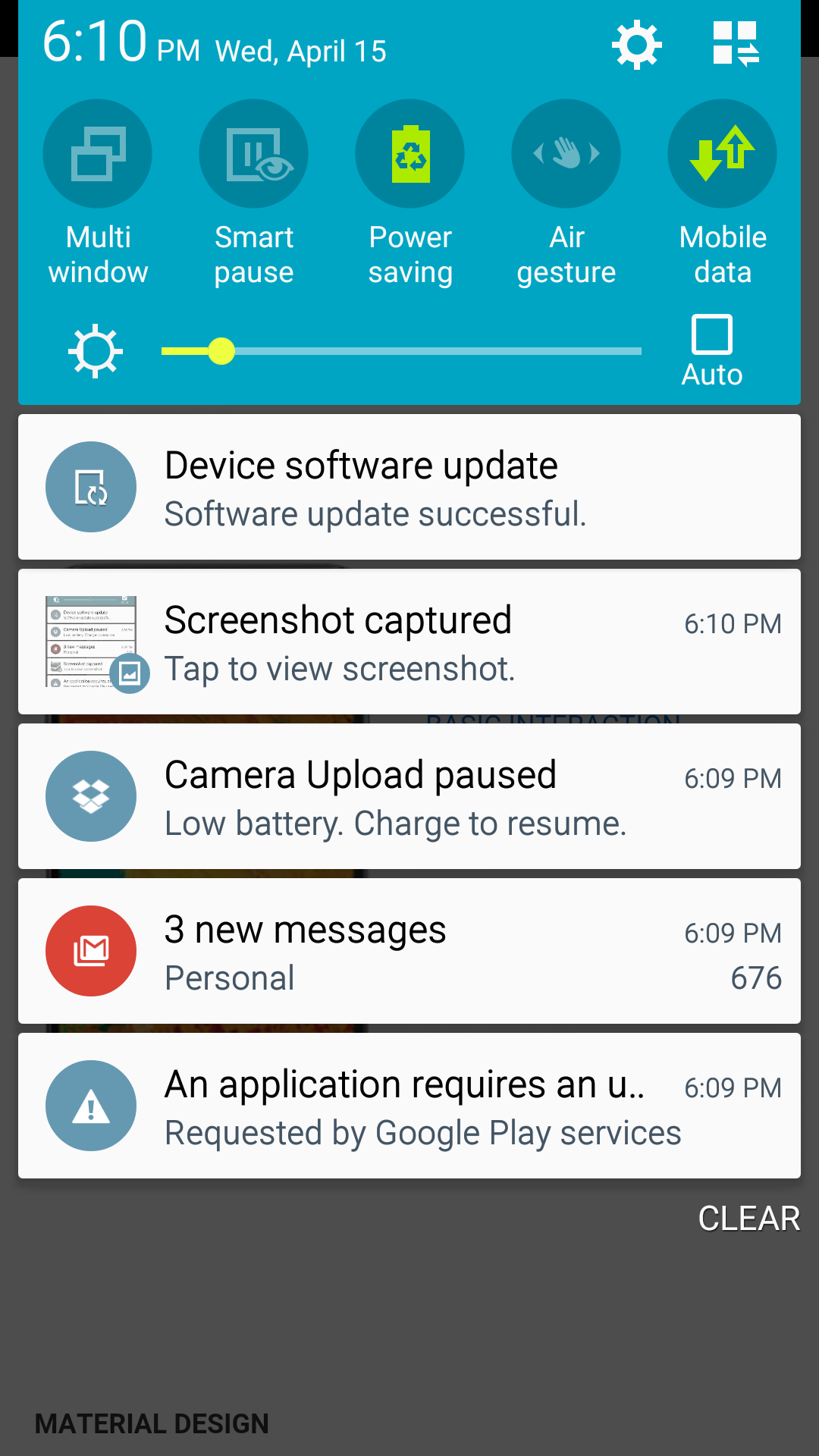Open the quick settings grid panel
The image size is (819, 1456).
(736, 44)
